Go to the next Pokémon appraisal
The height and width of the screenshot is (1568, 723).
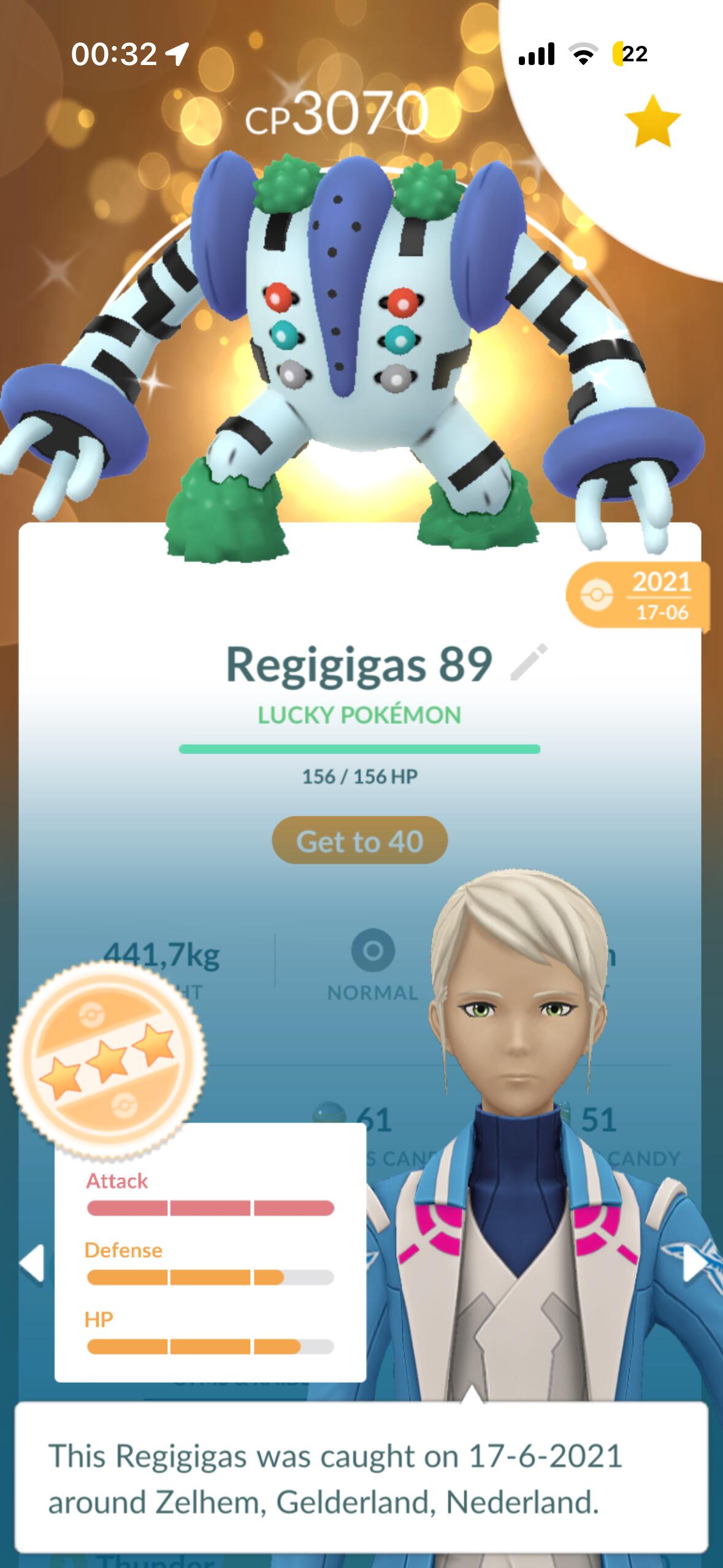(696, 1263)
